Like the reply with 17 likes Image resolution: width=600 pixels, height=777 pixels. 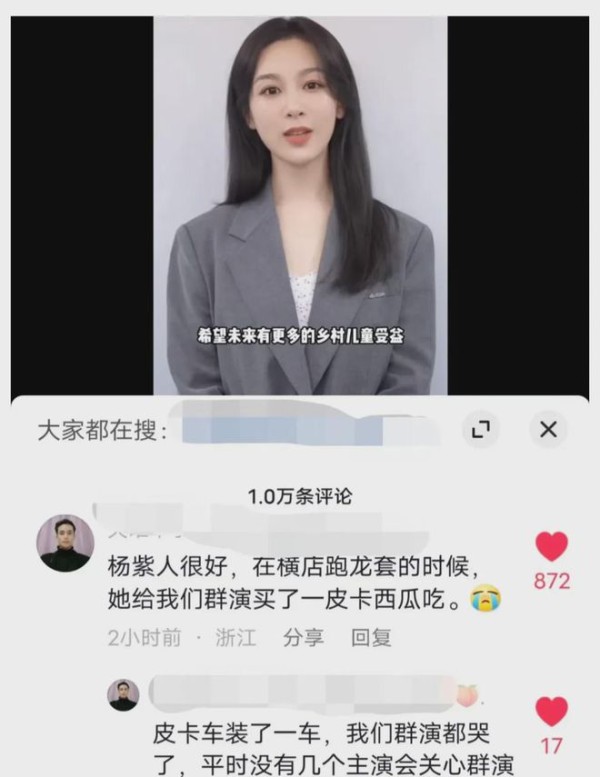click(551, 712)
